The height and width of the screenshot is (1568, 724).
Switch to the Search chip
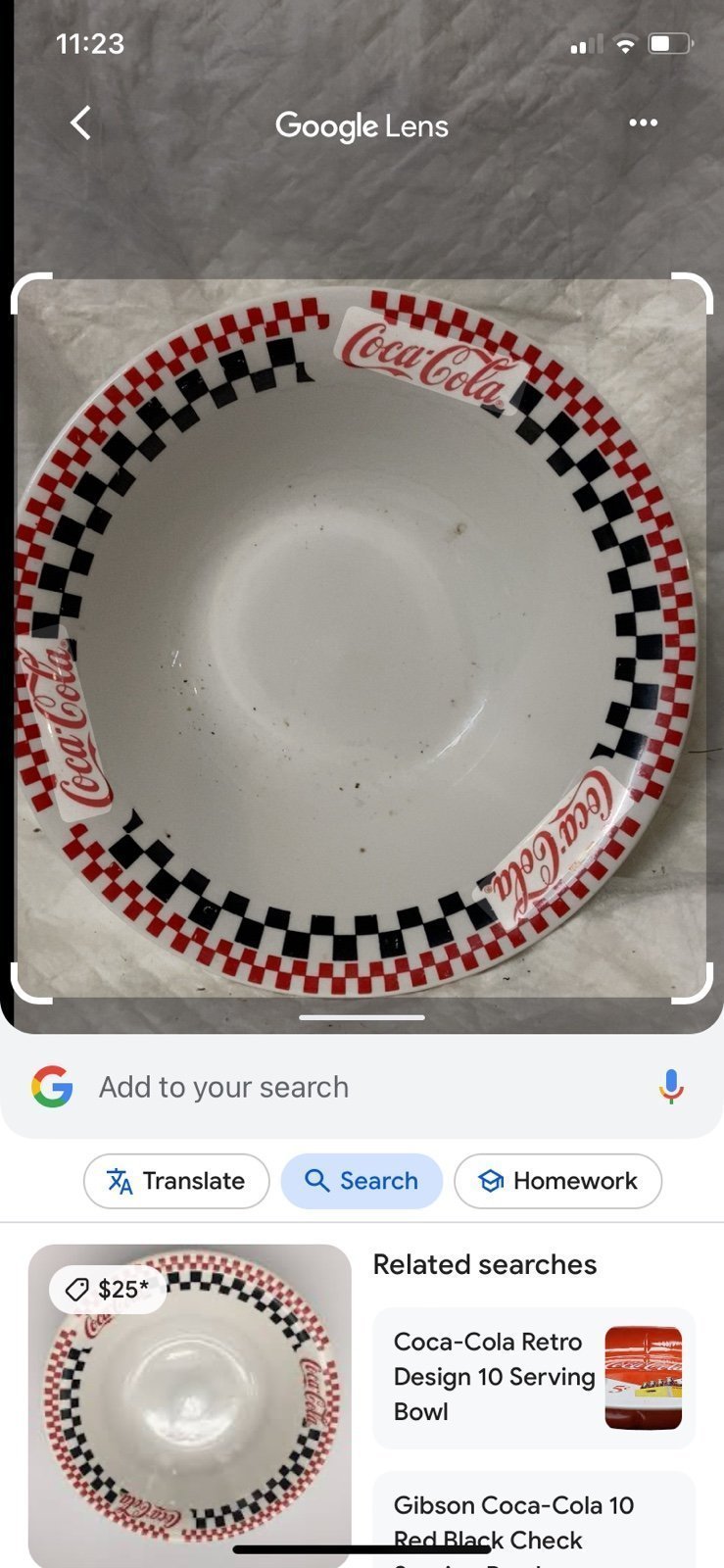click(x=362, y=1181)
